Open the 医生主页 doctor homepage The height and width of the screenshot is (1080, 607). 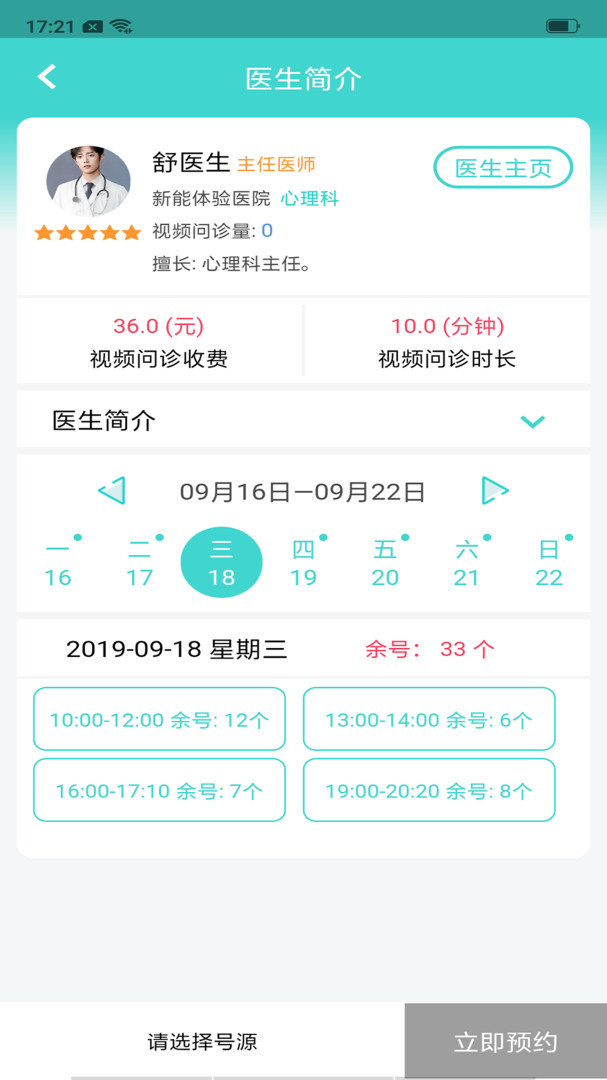(503, 167)
